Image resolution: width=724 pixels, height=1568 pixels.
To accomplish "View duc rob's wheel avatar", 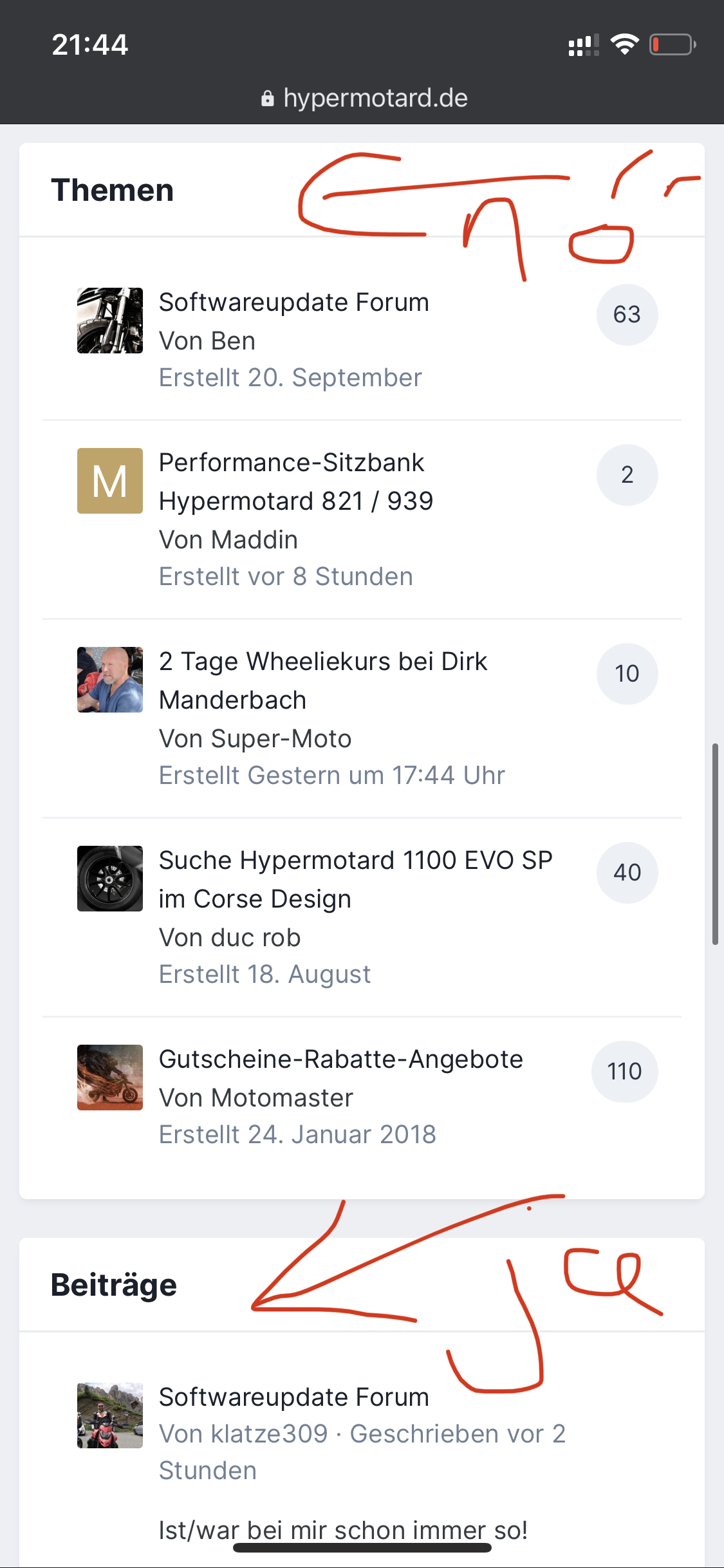I will [x=110, y=879].
